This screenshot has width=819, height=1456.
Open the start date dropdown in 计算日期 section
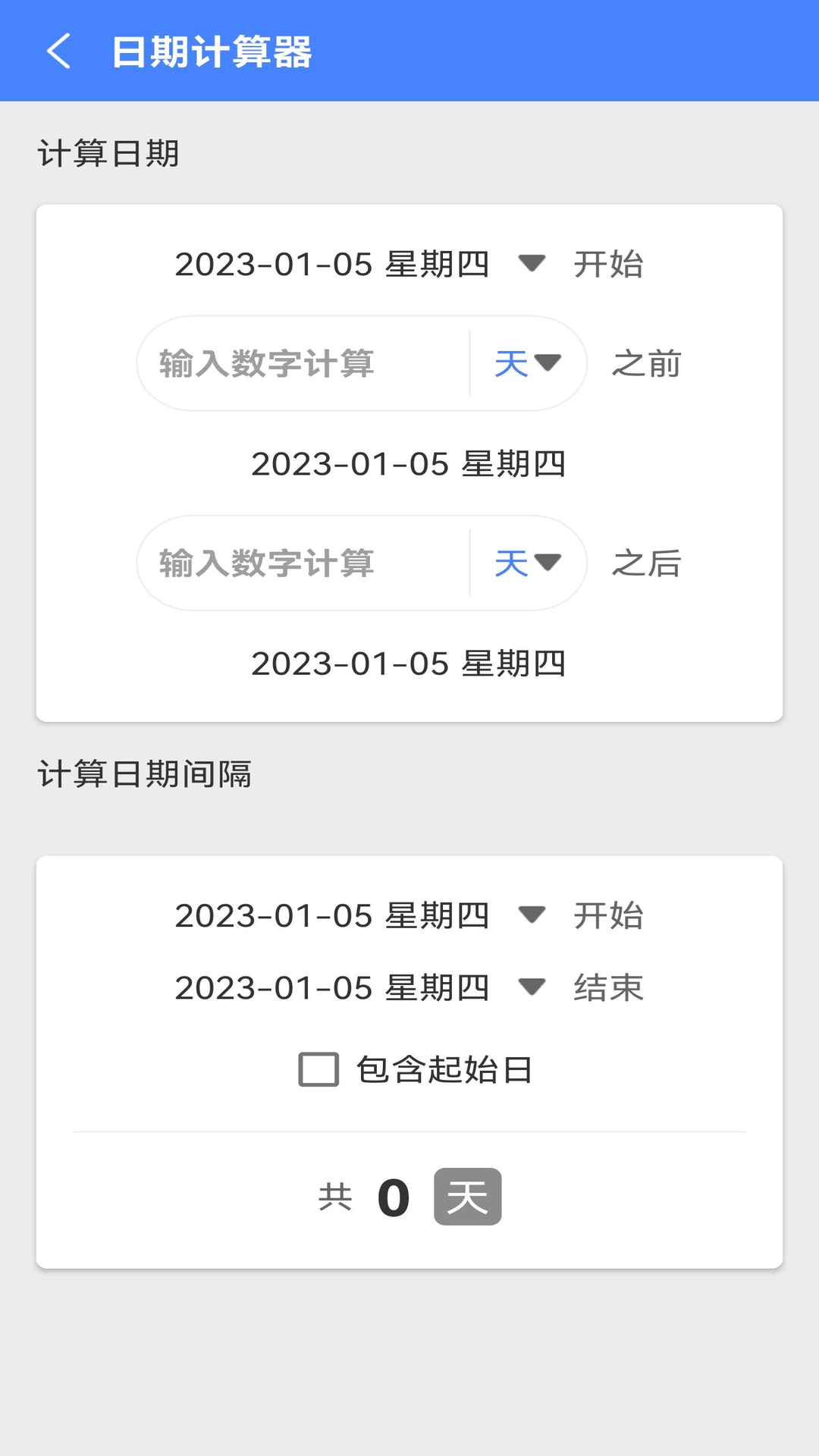(x=531, y=263)
